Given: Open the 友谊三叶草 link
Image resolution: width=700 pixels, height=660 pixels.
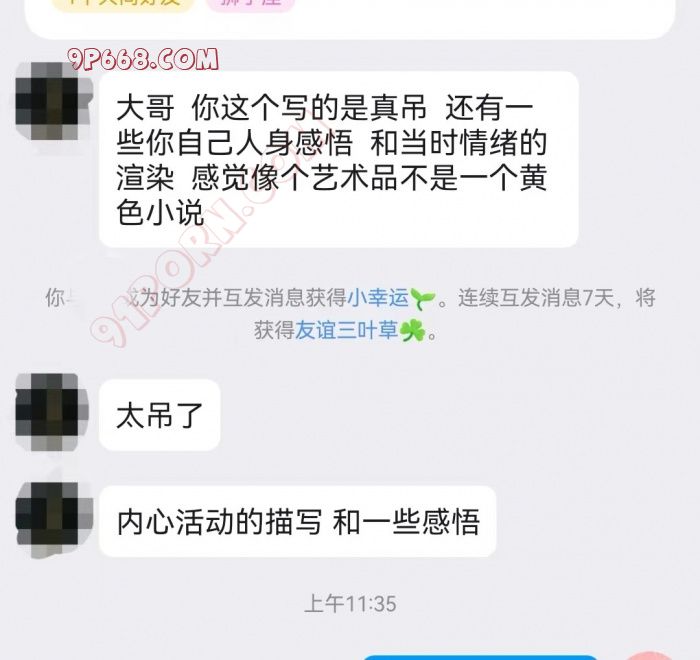Looking at the screenshot, I should [346, 331].
